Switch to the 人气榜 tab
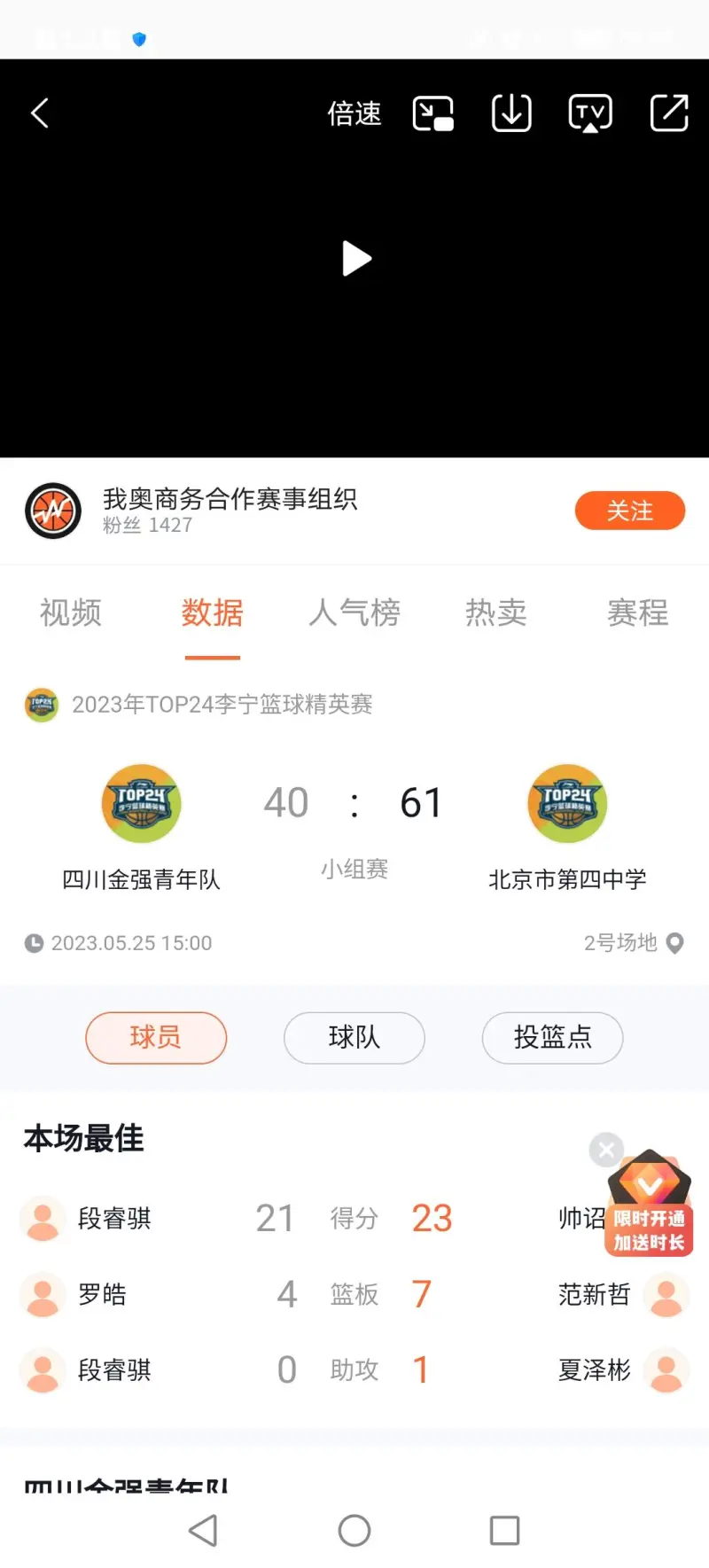 tap(354, 612)
